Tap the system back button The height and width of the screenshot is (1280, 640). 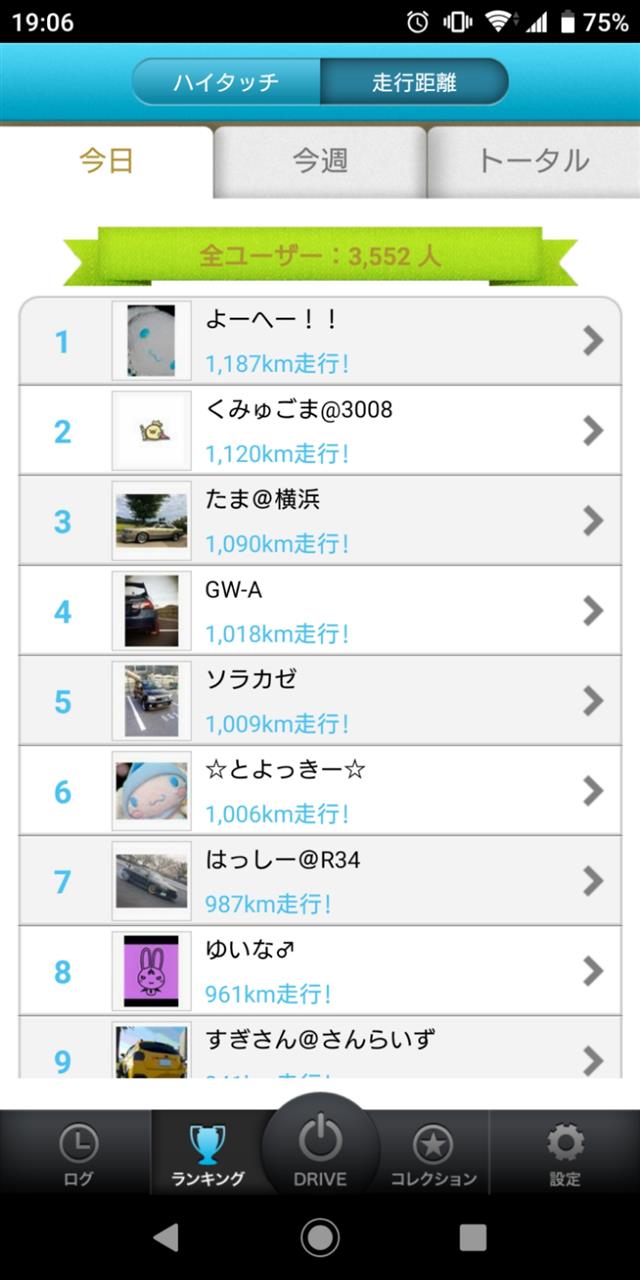(x=166, y=1238)
